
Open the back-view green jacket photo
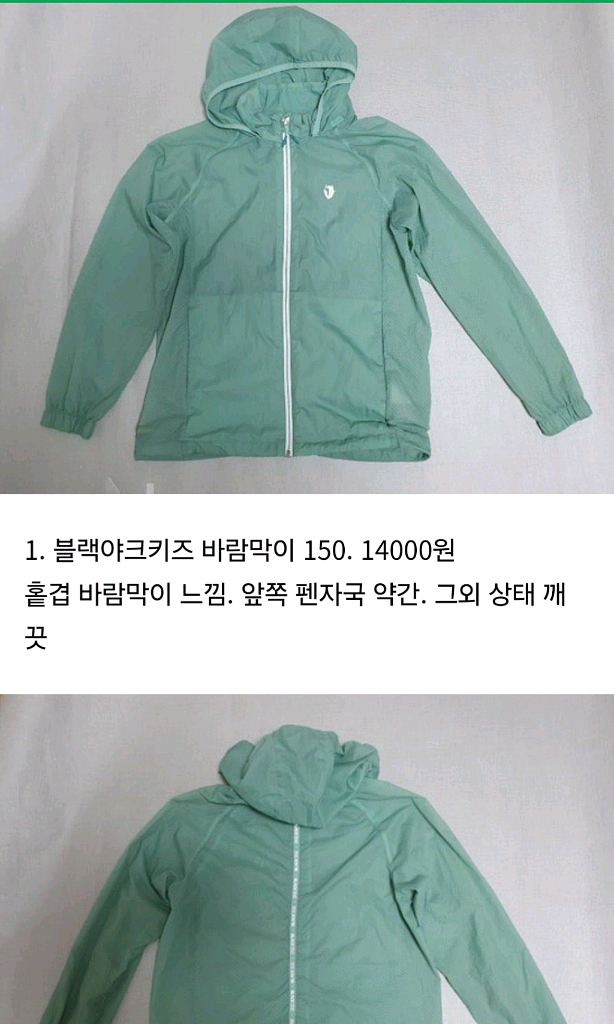point(307,859)
